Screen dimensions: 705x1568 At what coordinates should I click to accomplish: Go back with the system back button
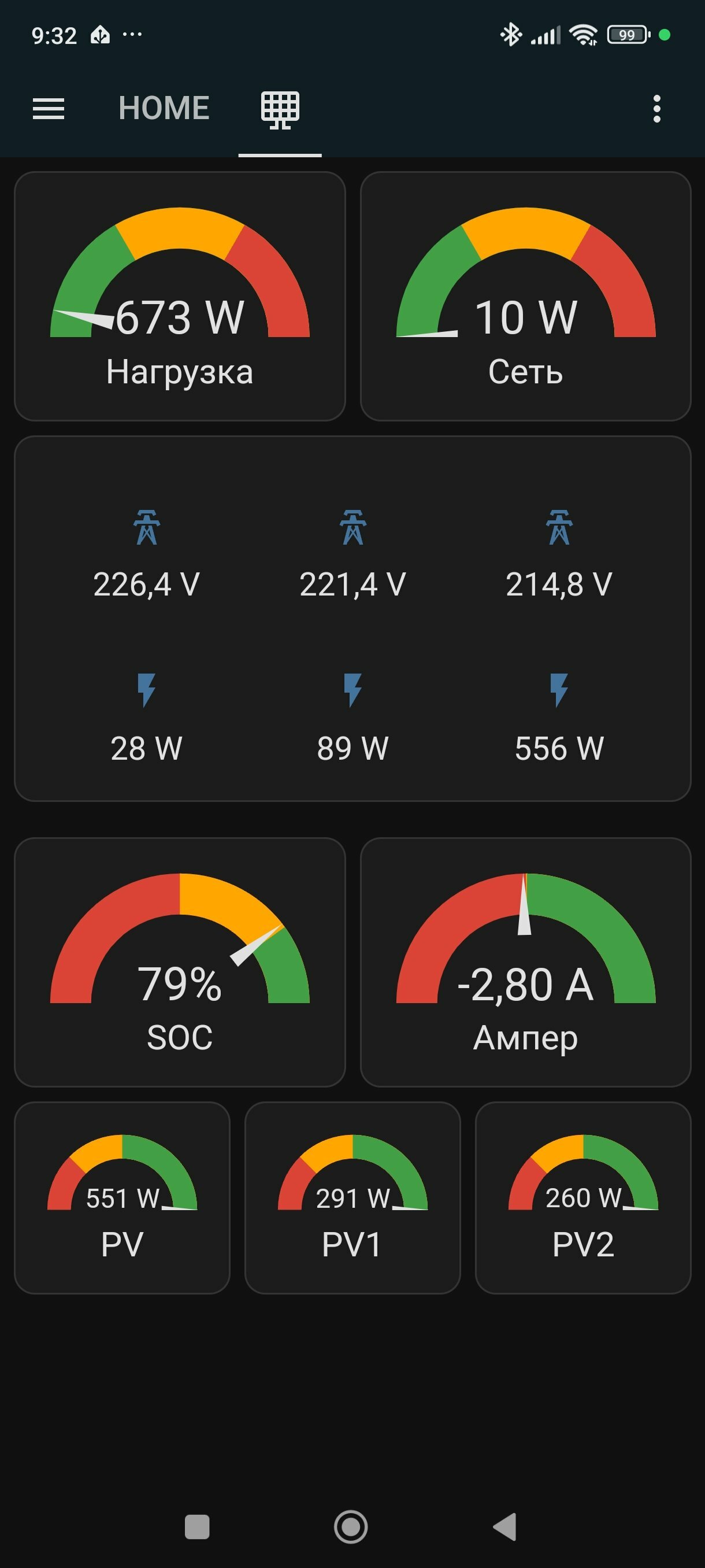pos(505,1526)
